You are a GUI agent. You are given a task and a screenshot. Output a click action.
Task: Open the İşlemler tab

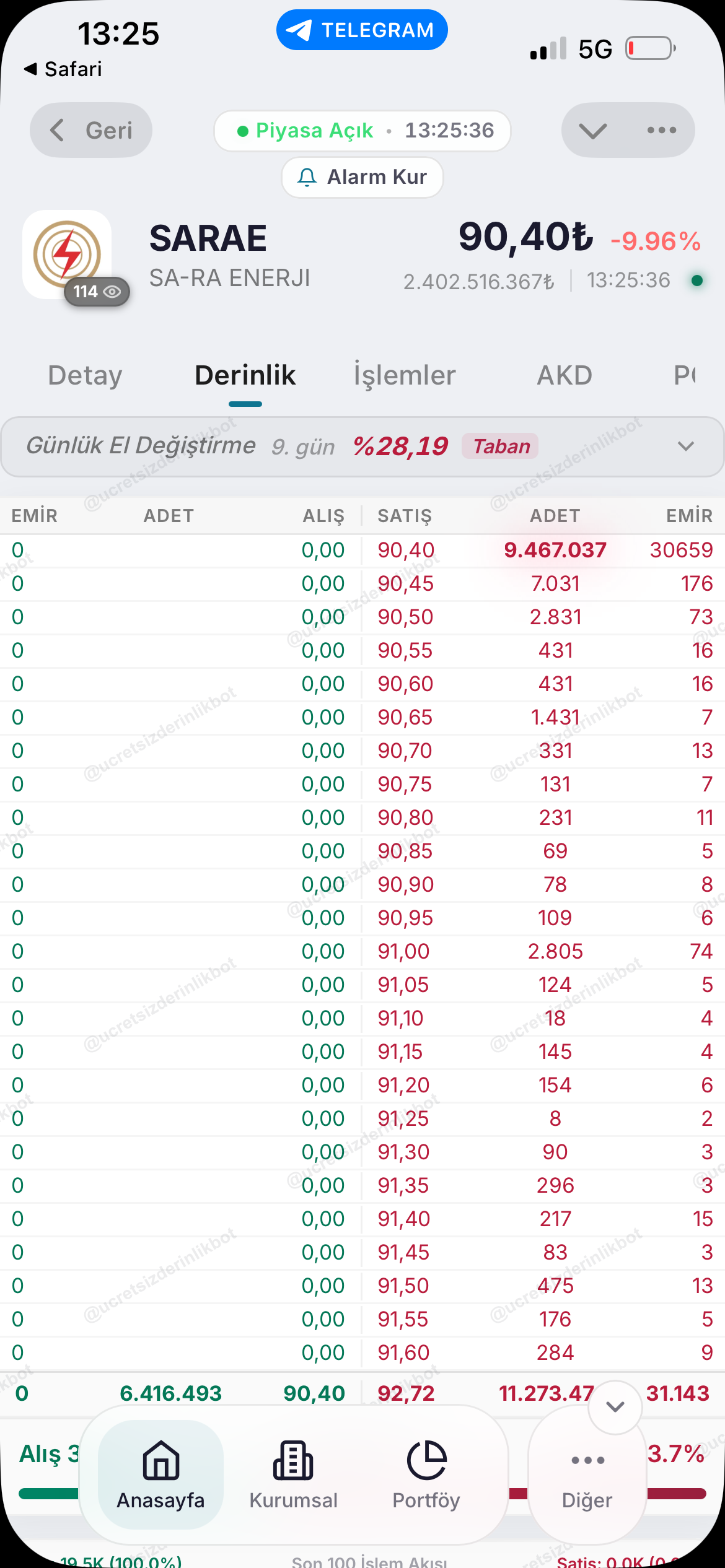pos(405,376)
